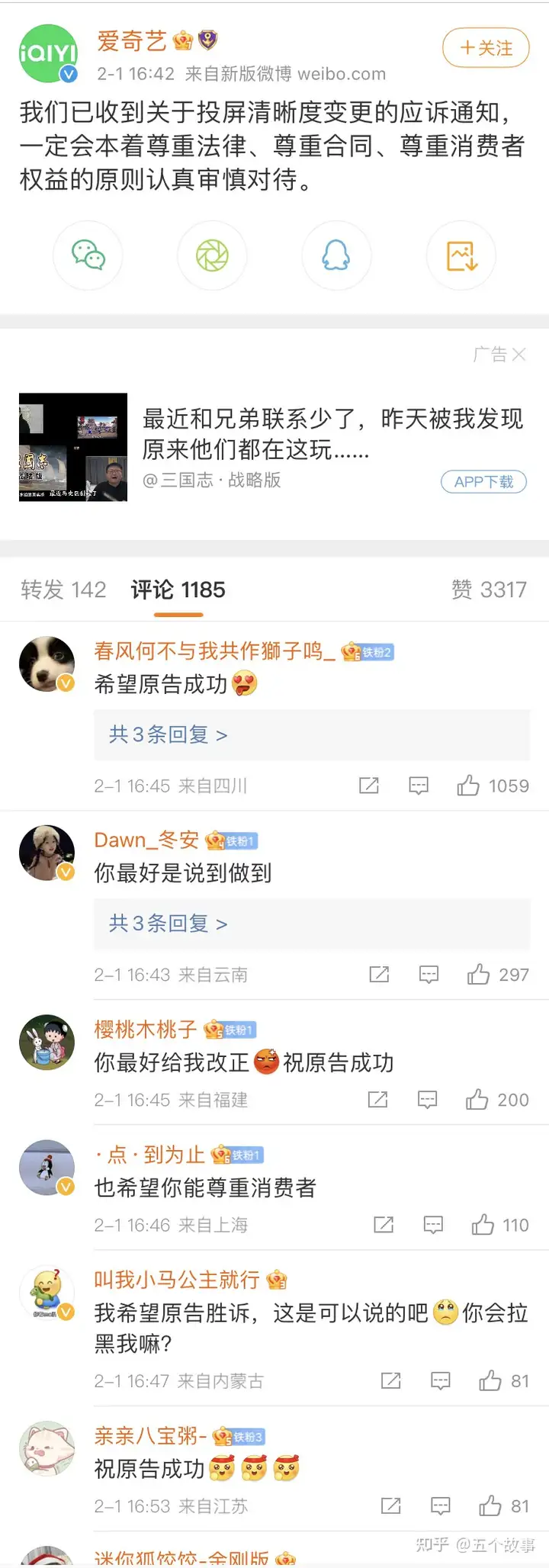Open the 爱奇艺 profile avatar
549x1568 pixels.
tap(48, 53)
